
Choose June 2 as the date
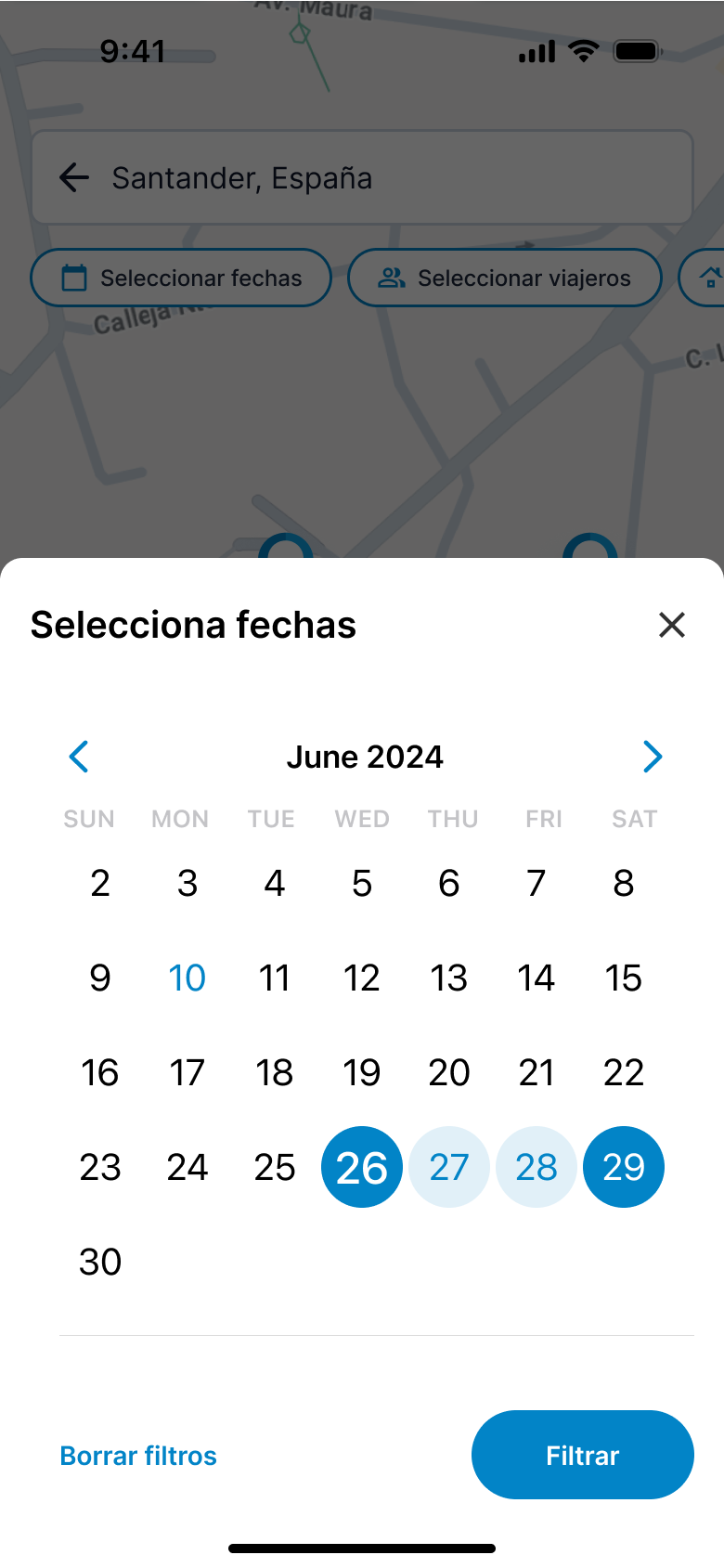click(x=100, y=883)
